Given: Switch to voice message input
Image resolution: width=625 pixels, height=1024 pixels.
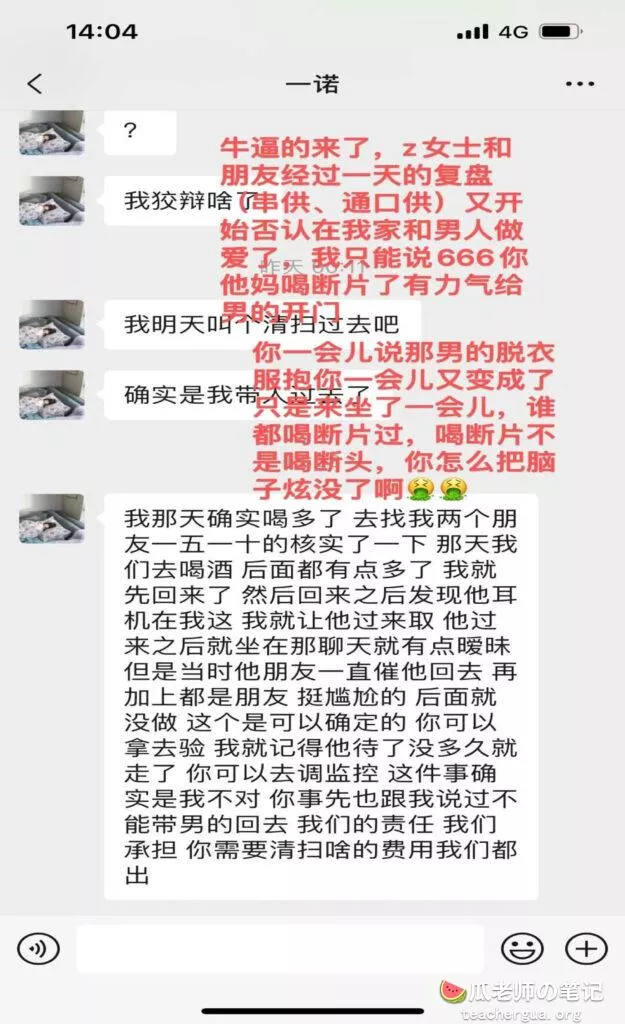Looking at the screenshot, I should point(38,948).
